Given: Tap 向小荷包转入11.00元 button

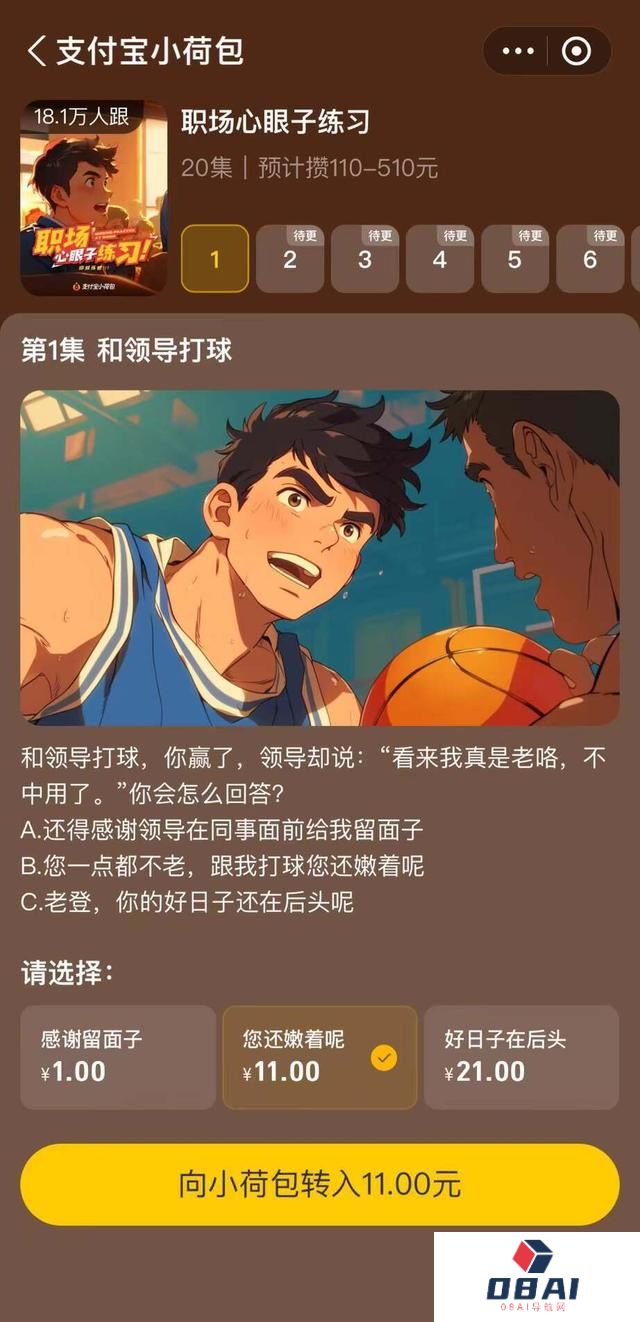Looking at the screenshot, I should (320, 1185).
